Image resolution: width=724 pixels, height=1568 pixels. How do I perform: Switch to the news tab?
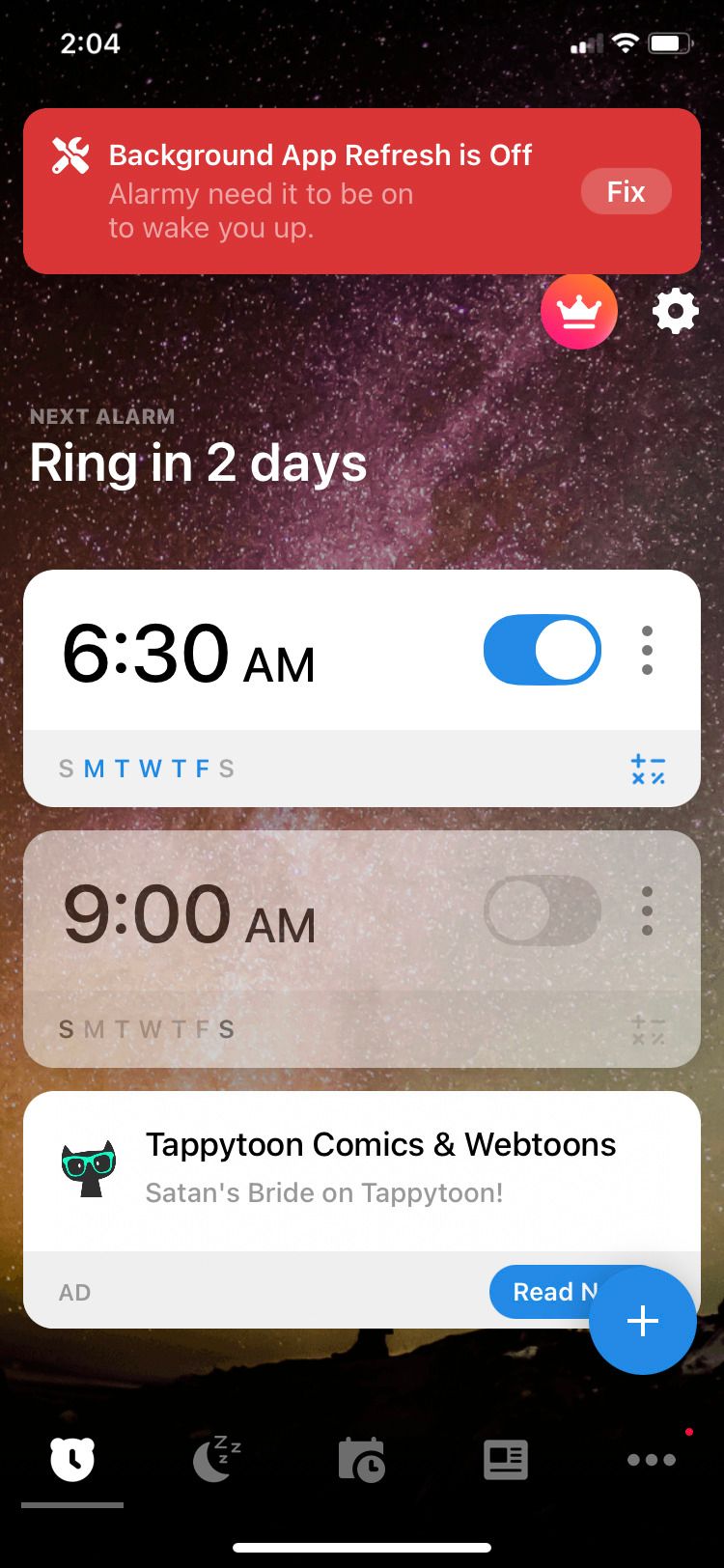click(x=506, y=1459)
